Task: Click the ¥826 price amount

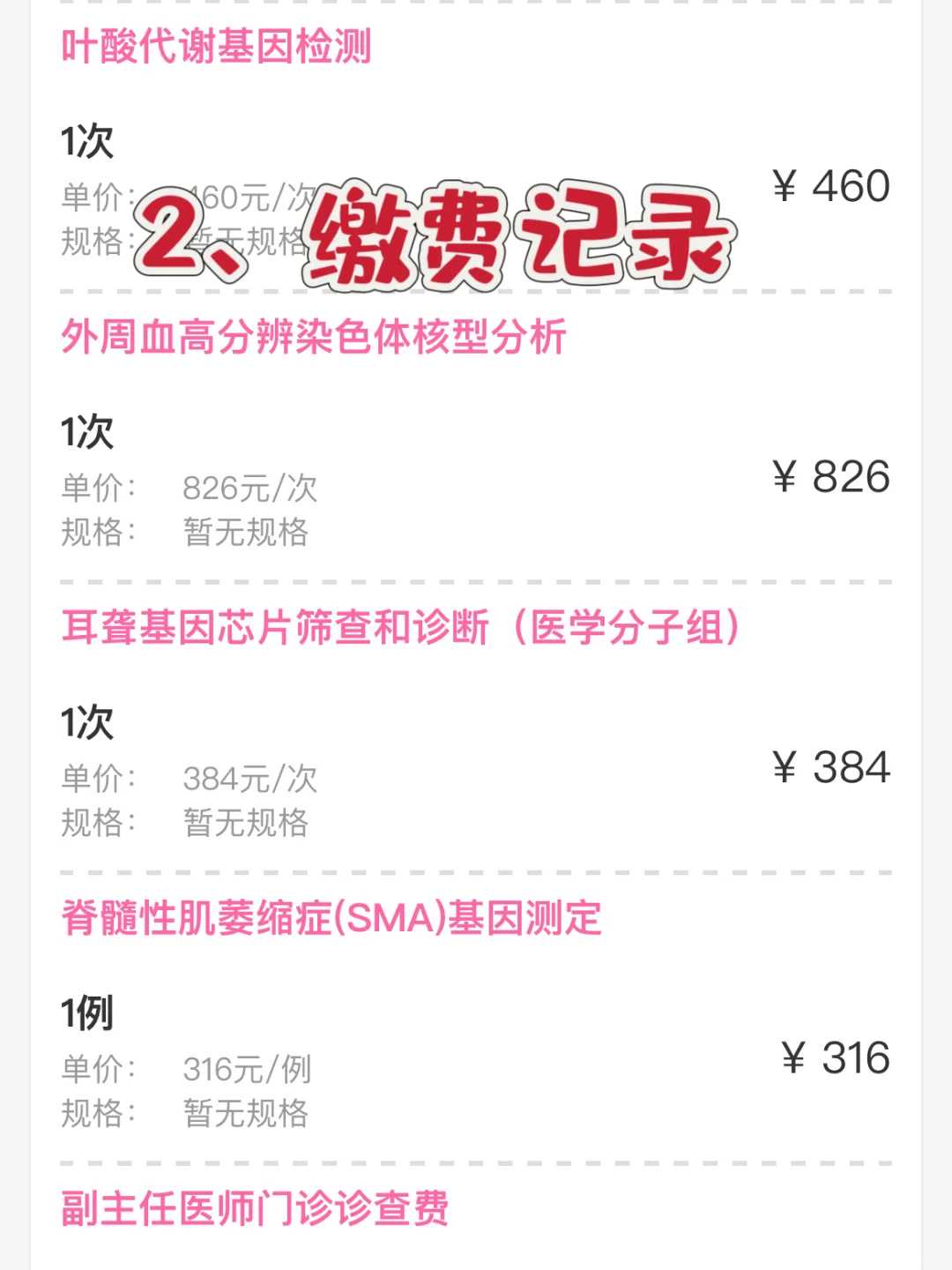Action: pyautogui.click(x=829, y=477)
